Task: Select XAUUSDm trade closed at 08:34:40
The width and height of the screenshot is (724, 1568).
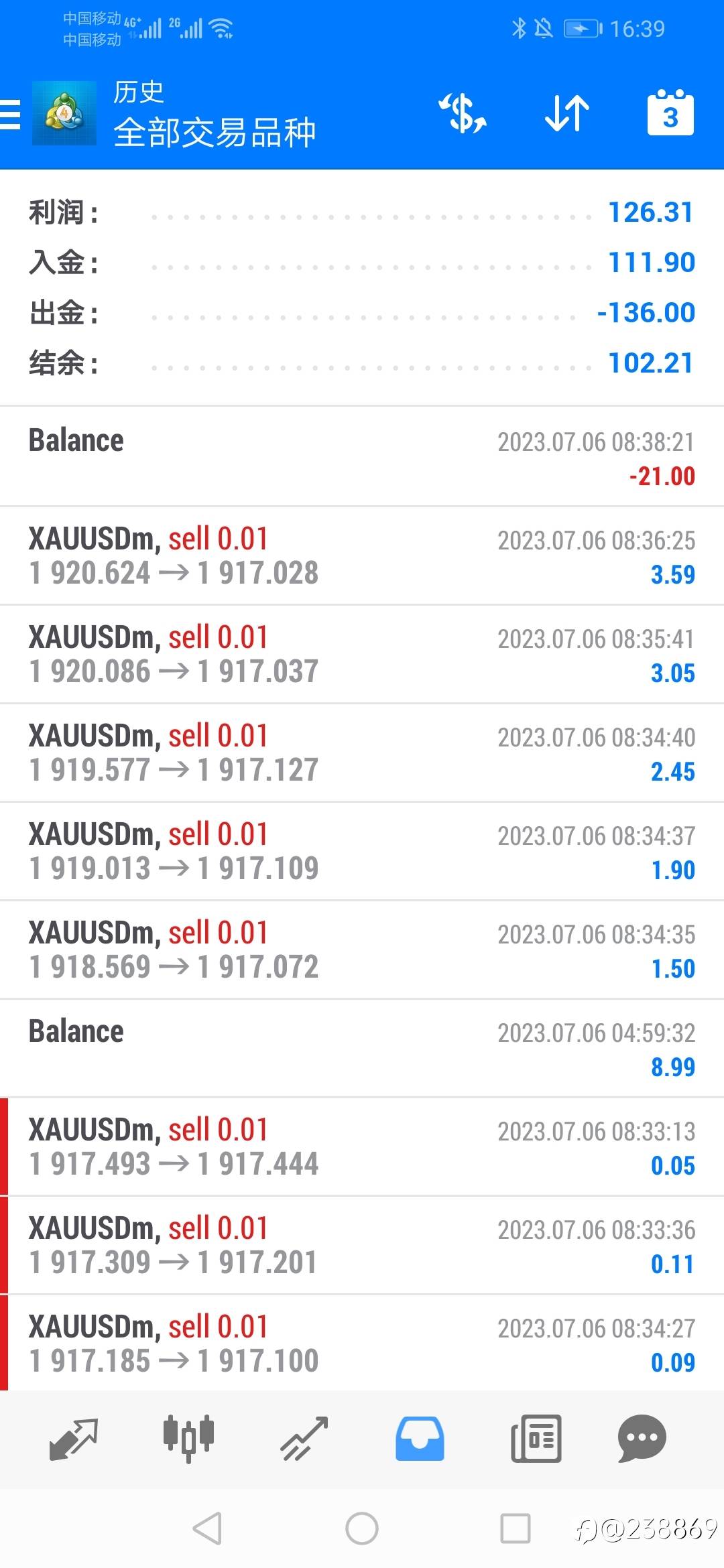Action: click(362, 753)
